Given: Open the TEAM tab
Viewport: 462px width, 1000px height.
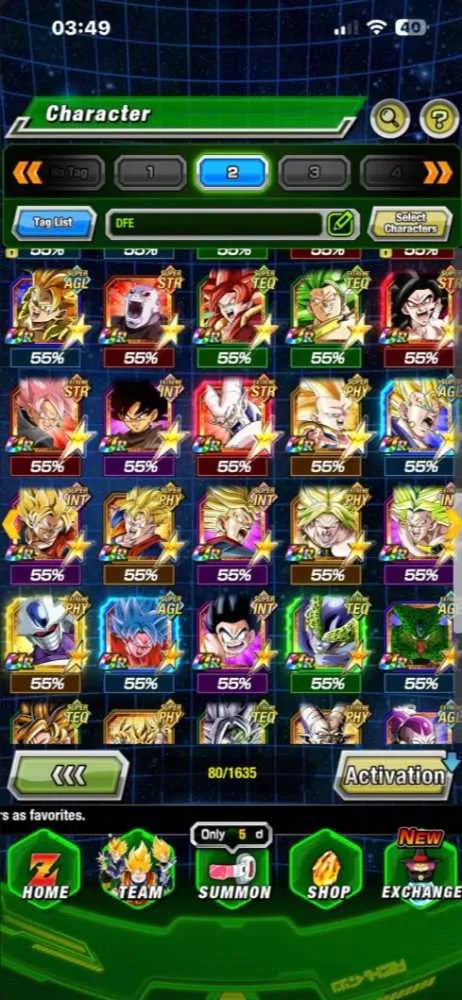Looking at the screenshot, I should pos(137,870).
